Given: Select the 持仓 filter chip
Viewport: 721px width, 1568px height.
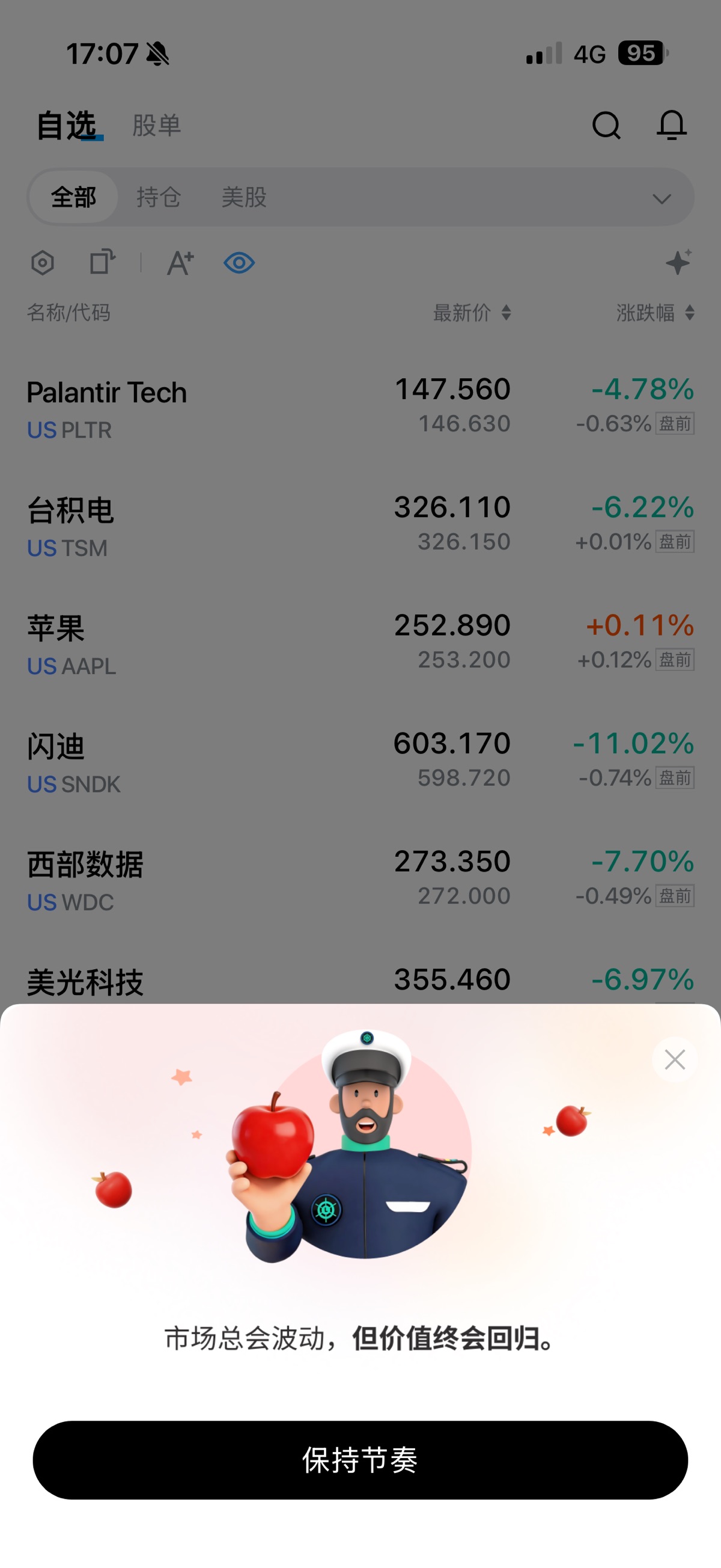Looking at the screenshot, I should point(159,197).
